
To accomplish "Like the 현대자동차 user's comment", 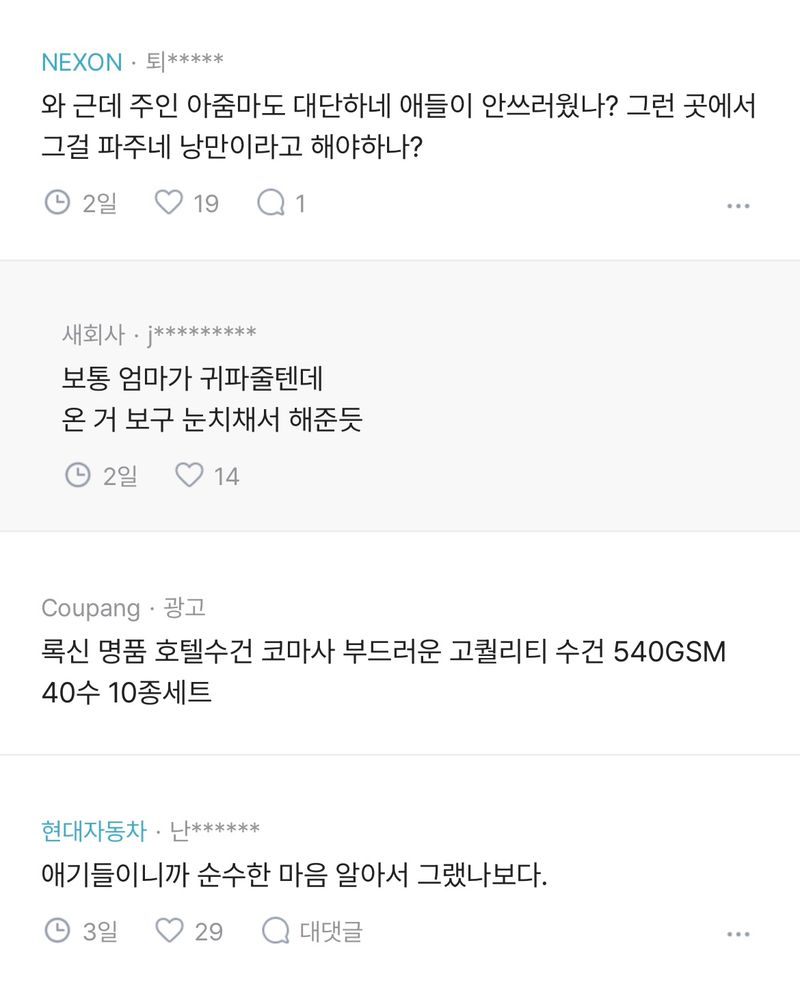I will pyautogui.click(x=170, y=931).
